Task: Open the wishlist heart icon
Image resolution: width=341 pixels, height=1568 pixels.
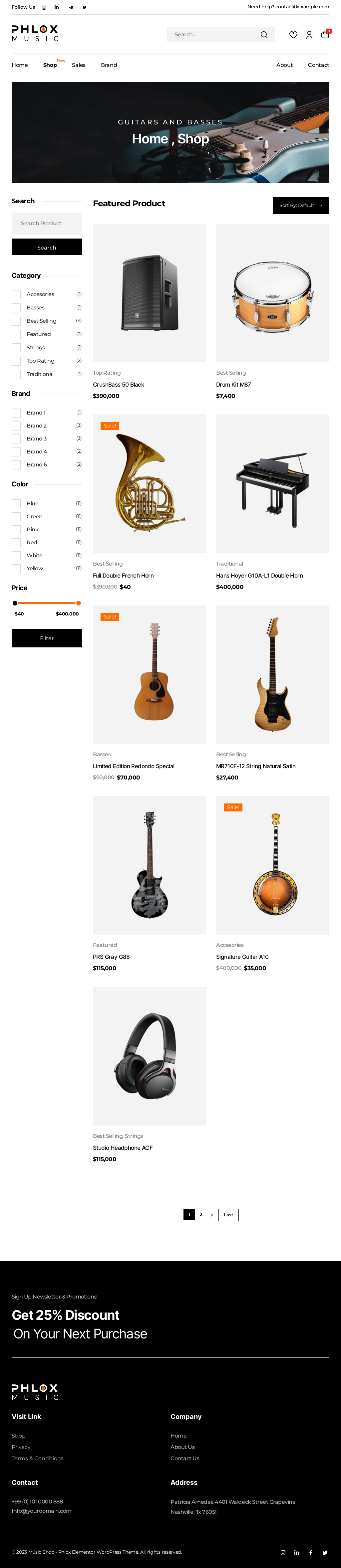Action: click(293, 35)
